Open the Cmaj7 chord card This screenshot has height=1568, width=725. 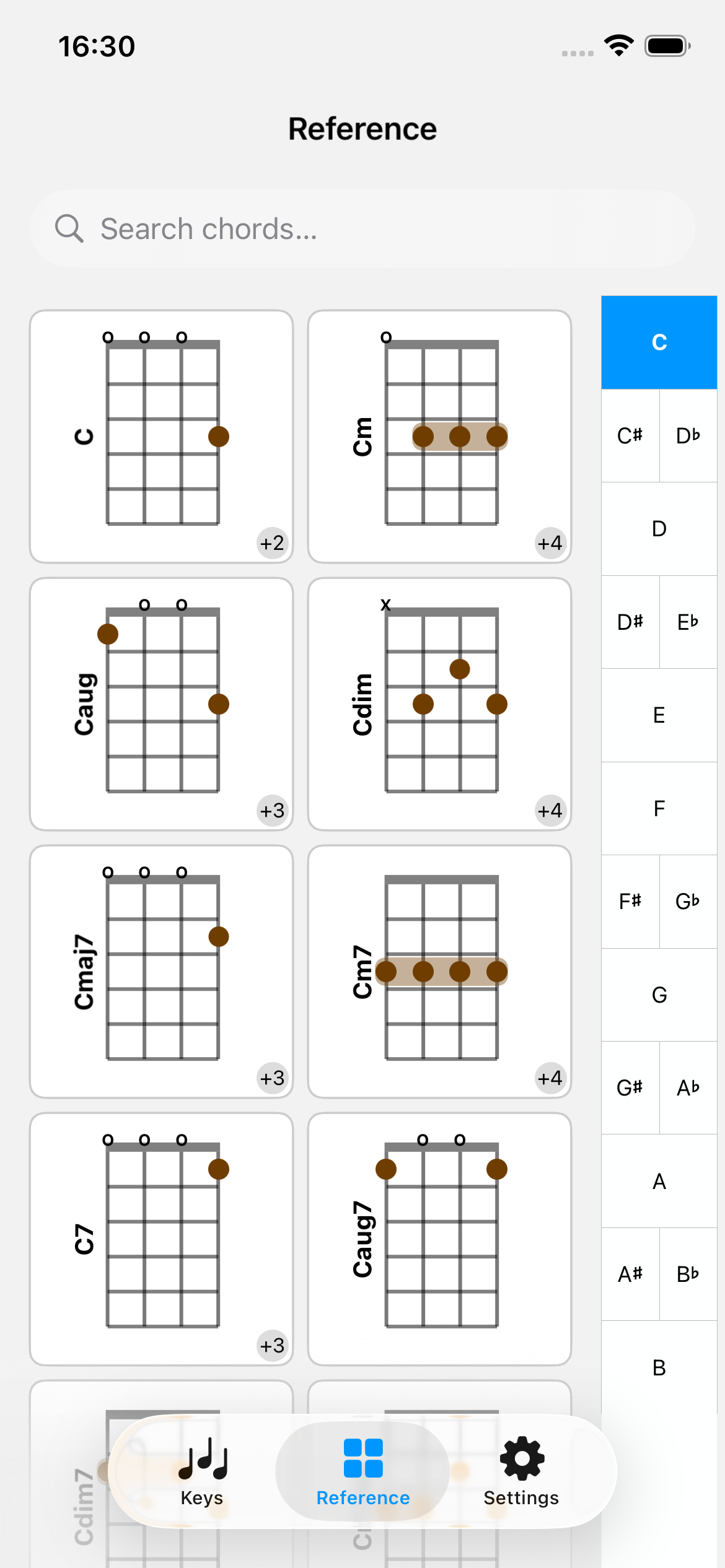click(x=161, y=972)
